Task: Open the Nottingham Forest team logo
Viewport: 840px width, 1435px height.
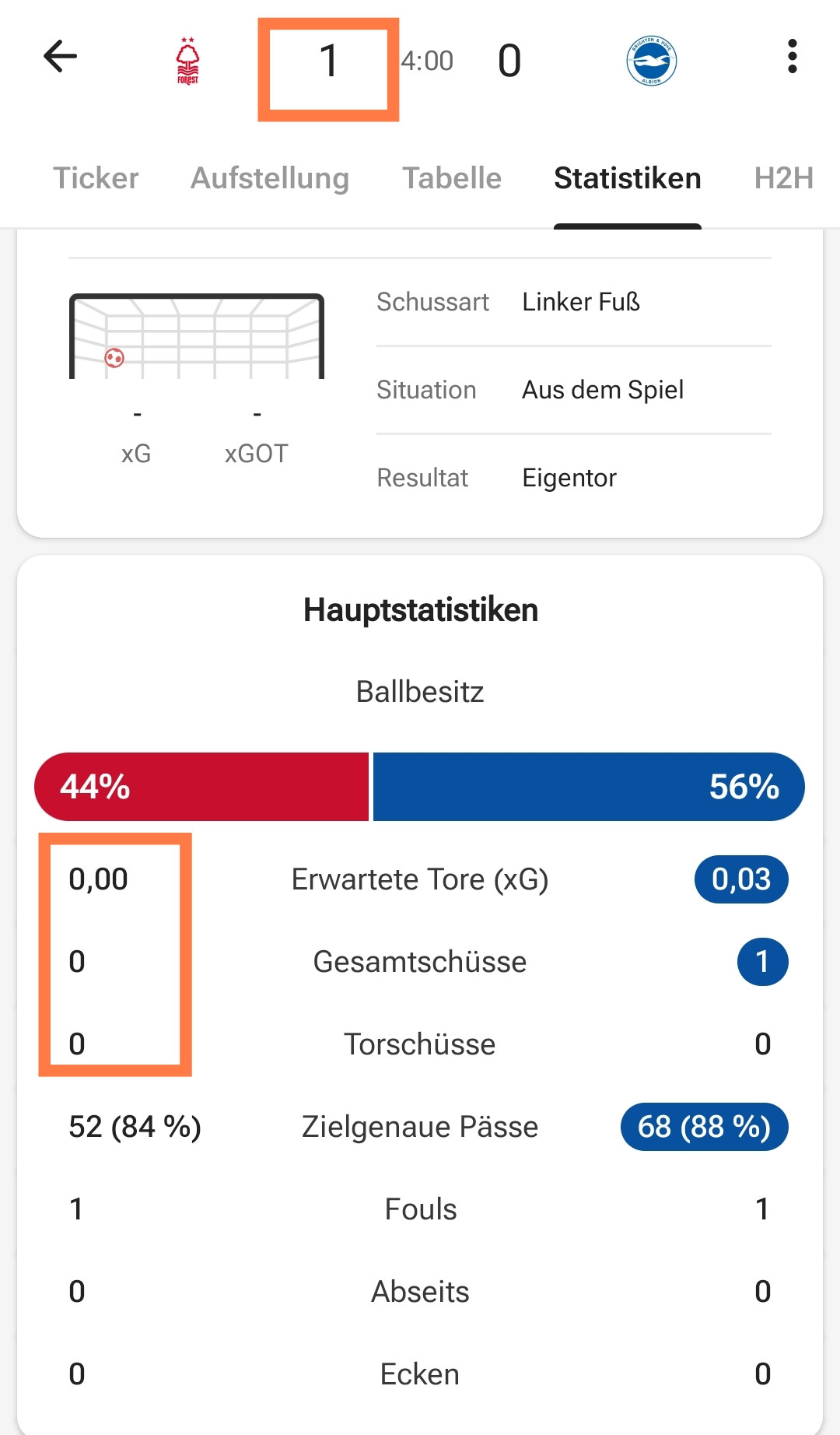Action: click(187, 61)
